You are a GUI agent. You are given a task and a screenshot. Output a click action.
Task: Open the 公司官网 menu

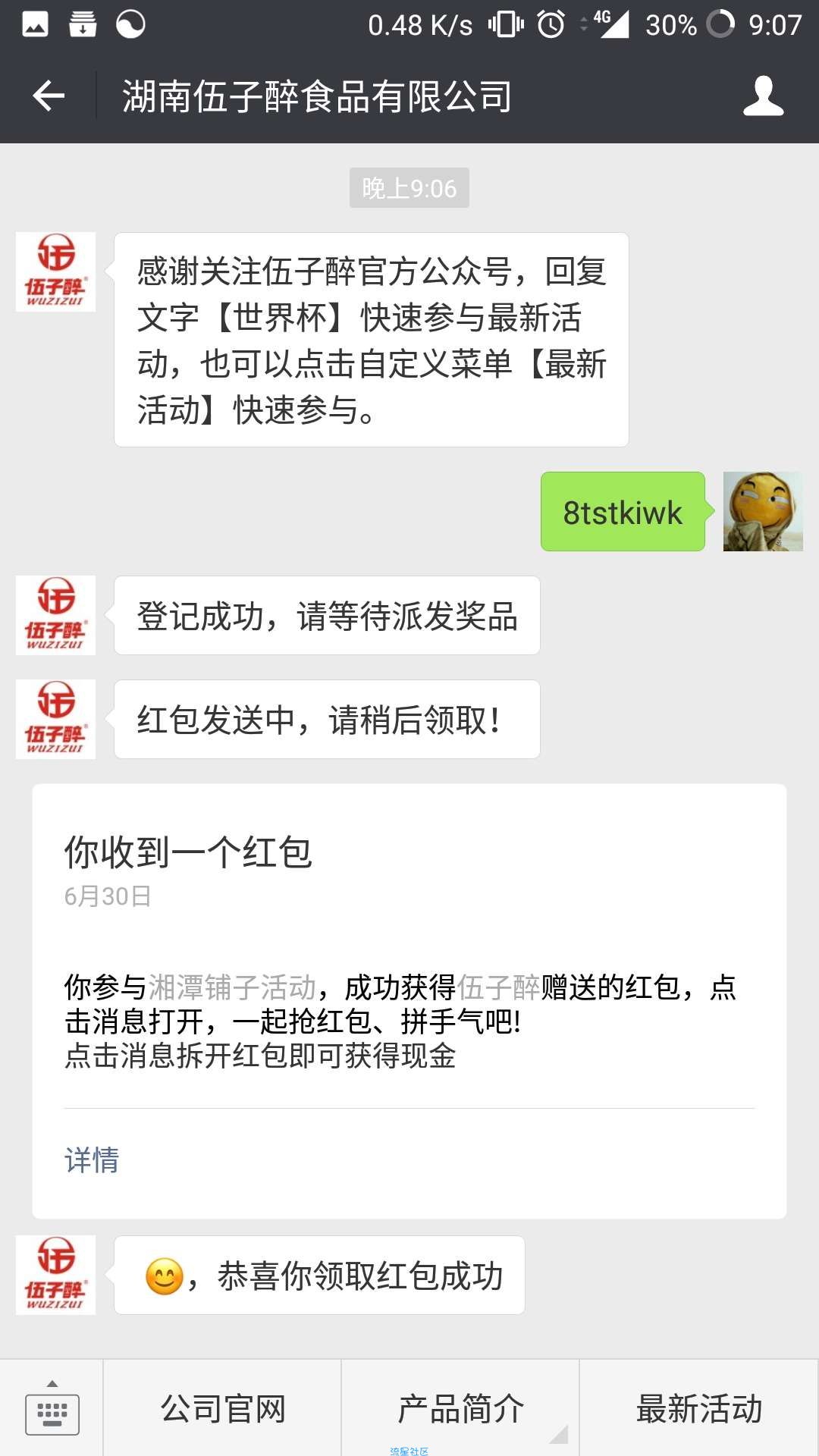[223, 1409]
